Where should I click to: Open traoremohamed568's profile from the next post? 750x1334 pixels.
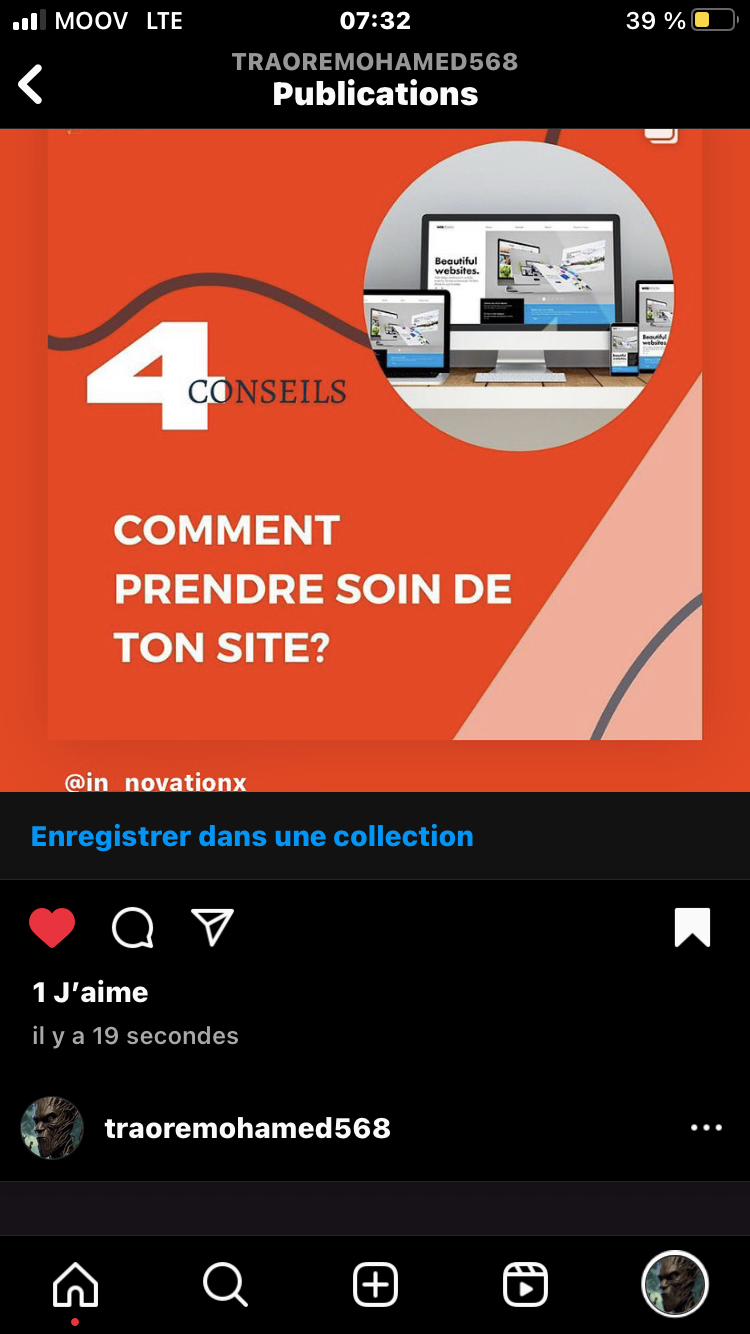point(247,1128)
